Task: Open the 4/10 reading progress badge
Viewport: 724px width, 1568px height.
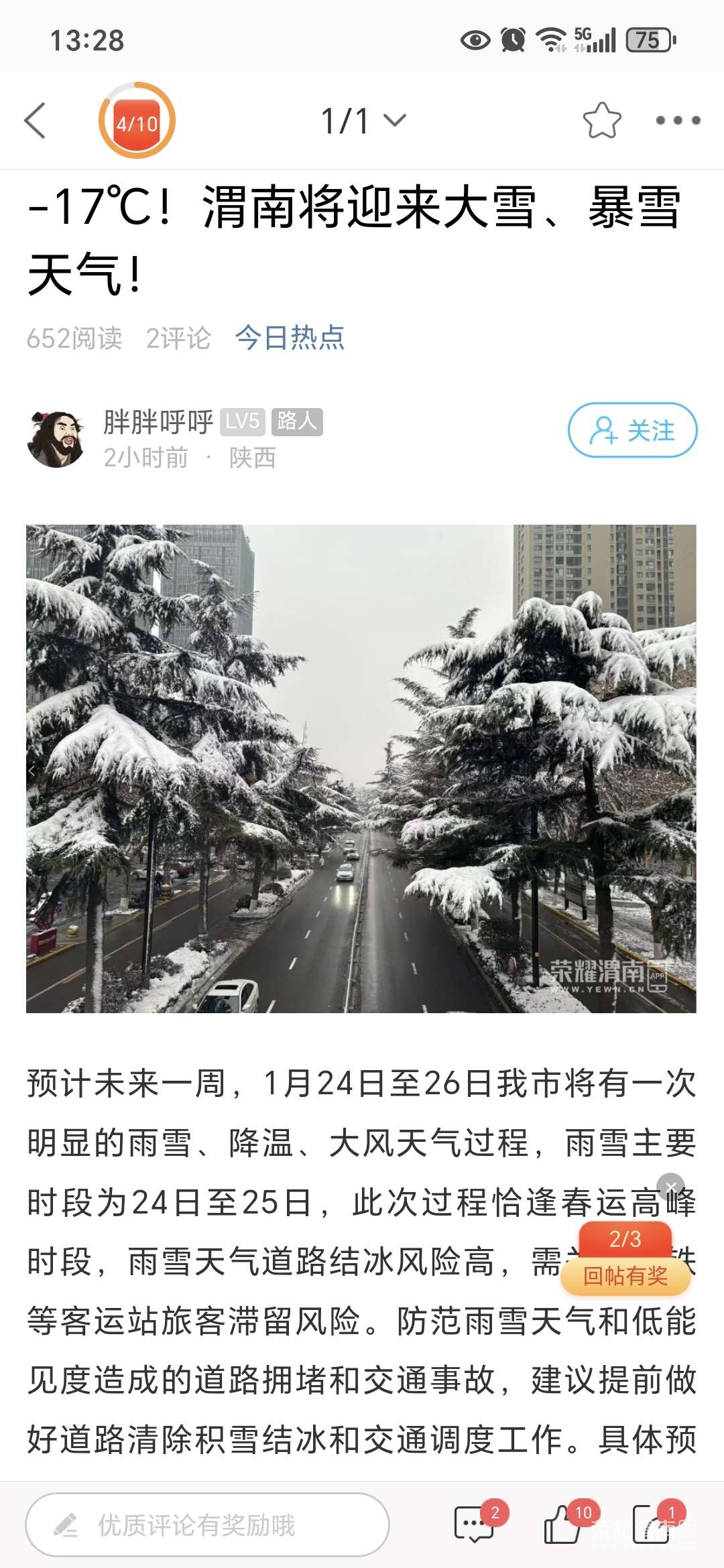Action: click(x=137, y=121)
